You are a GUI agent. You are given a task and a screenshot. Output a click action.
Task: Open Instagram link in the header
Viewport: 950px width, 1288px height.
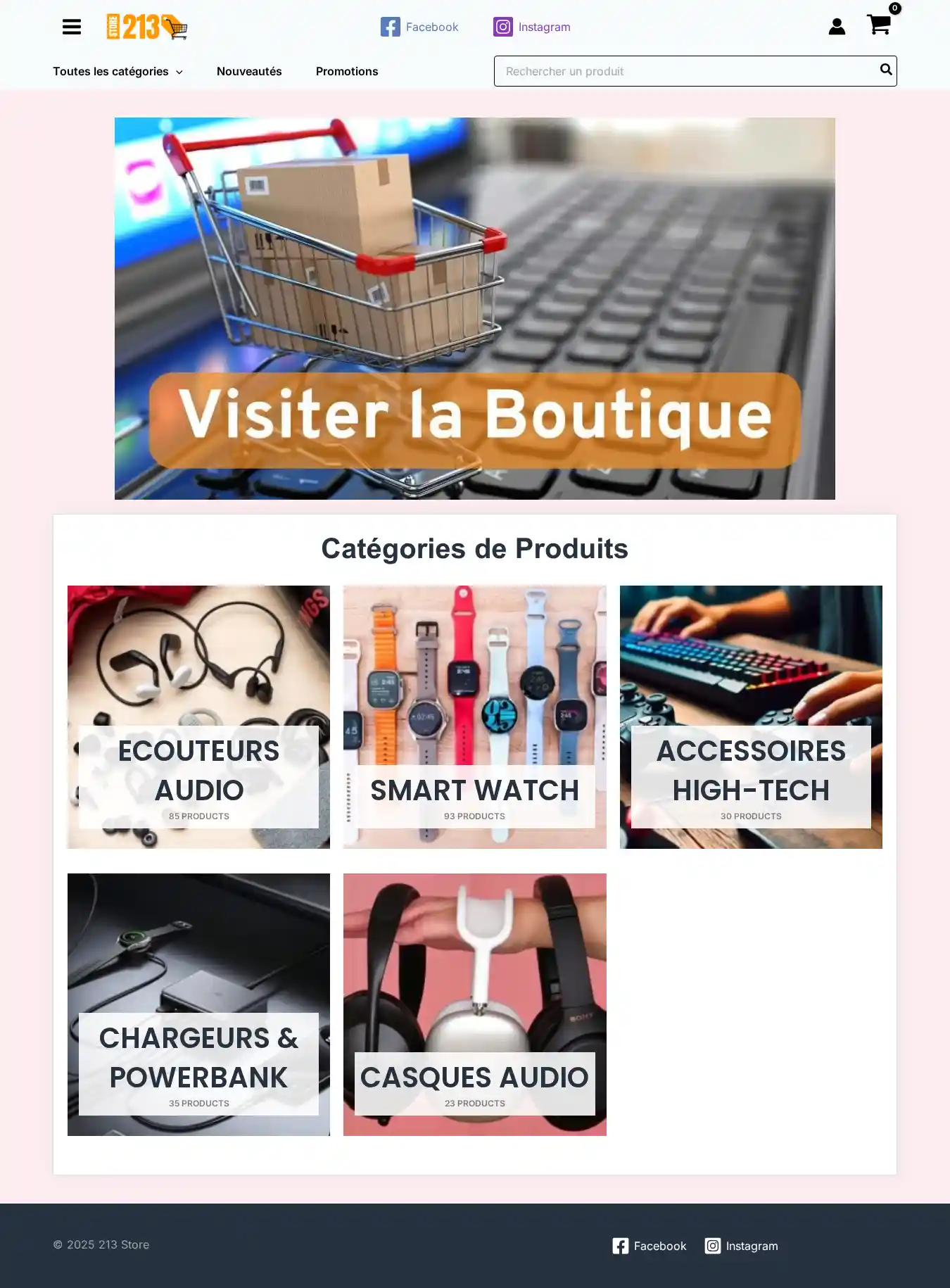[x=532, y=27]
